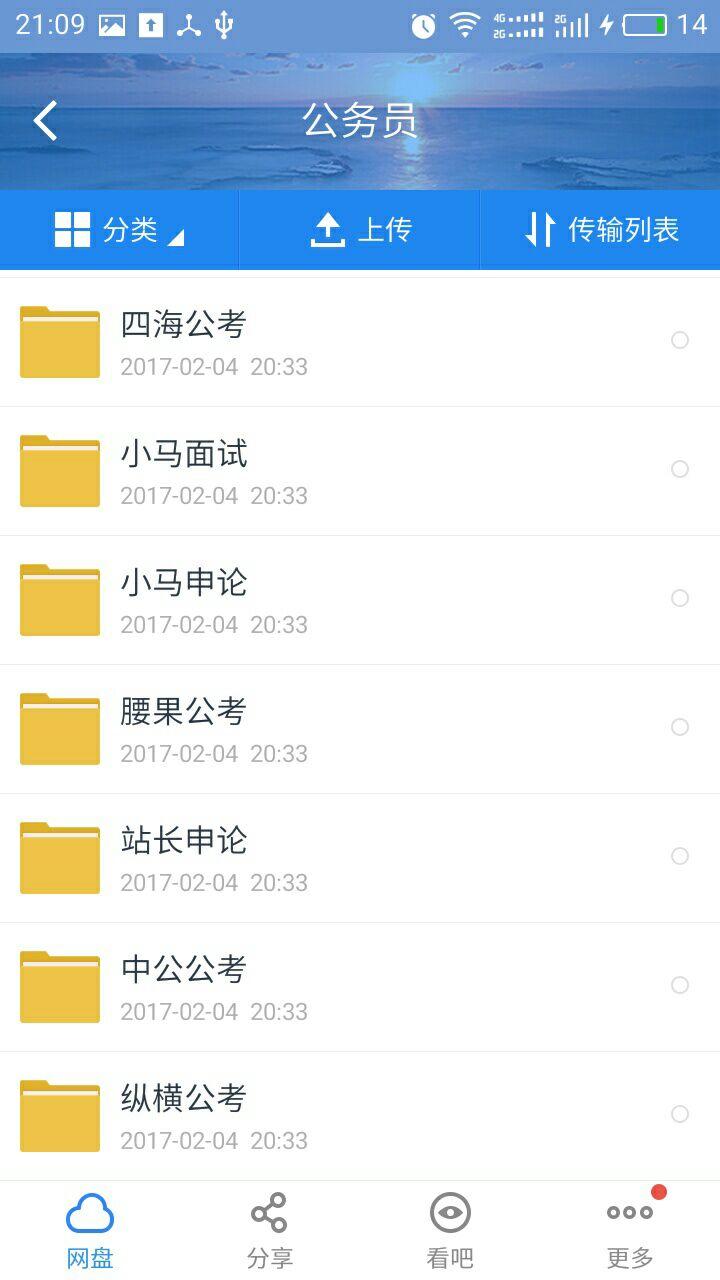Image resolution: width=720 pixels, height=1280 pixels.
Task: Tap the transfer arrows icon on 传输列表
Action: pyautogui.click(x=541, y=229)
